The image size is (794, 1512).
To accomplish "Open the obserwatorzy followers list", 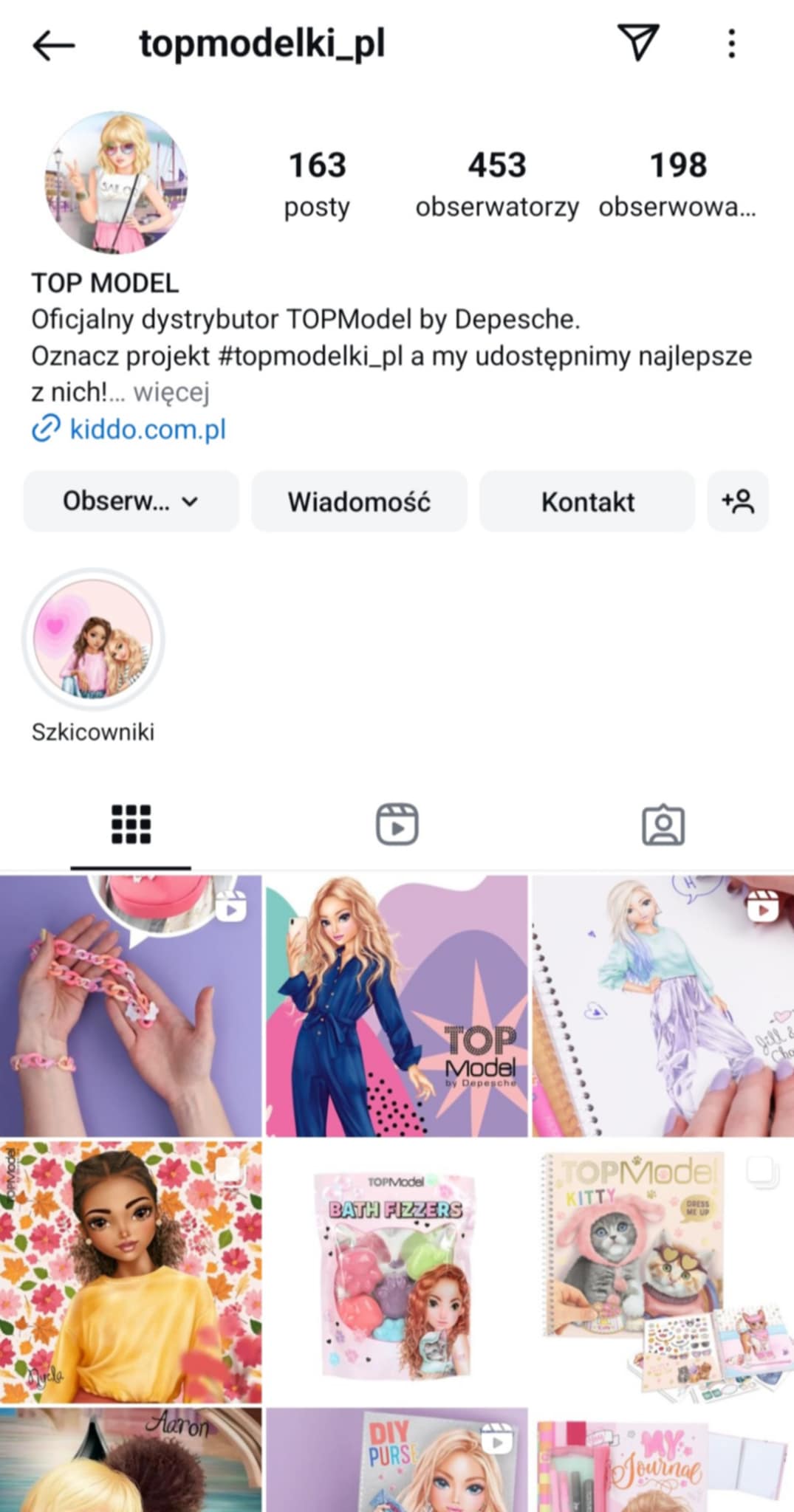I will point(496,184).
